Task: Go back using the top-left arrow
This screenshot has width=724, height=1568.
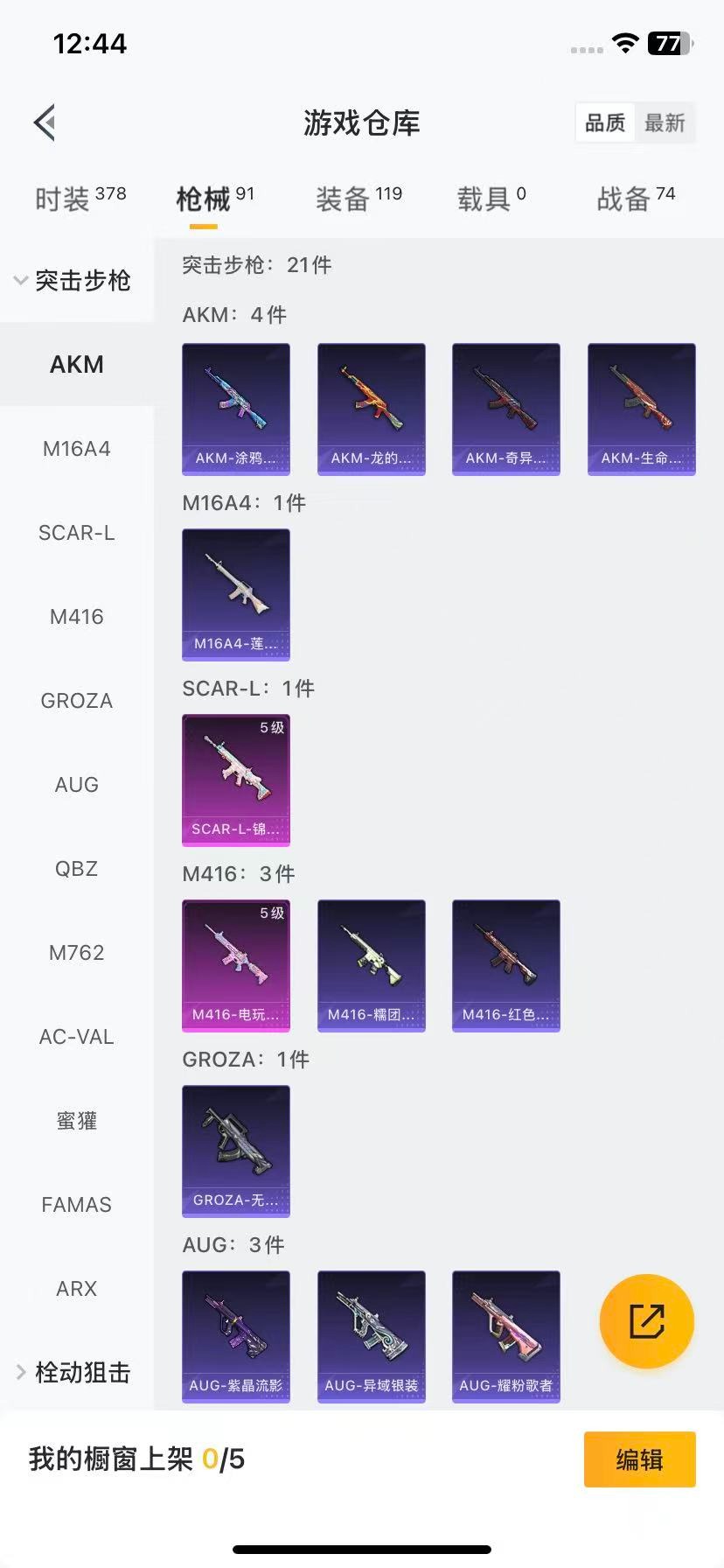Action: coord(45,122)
